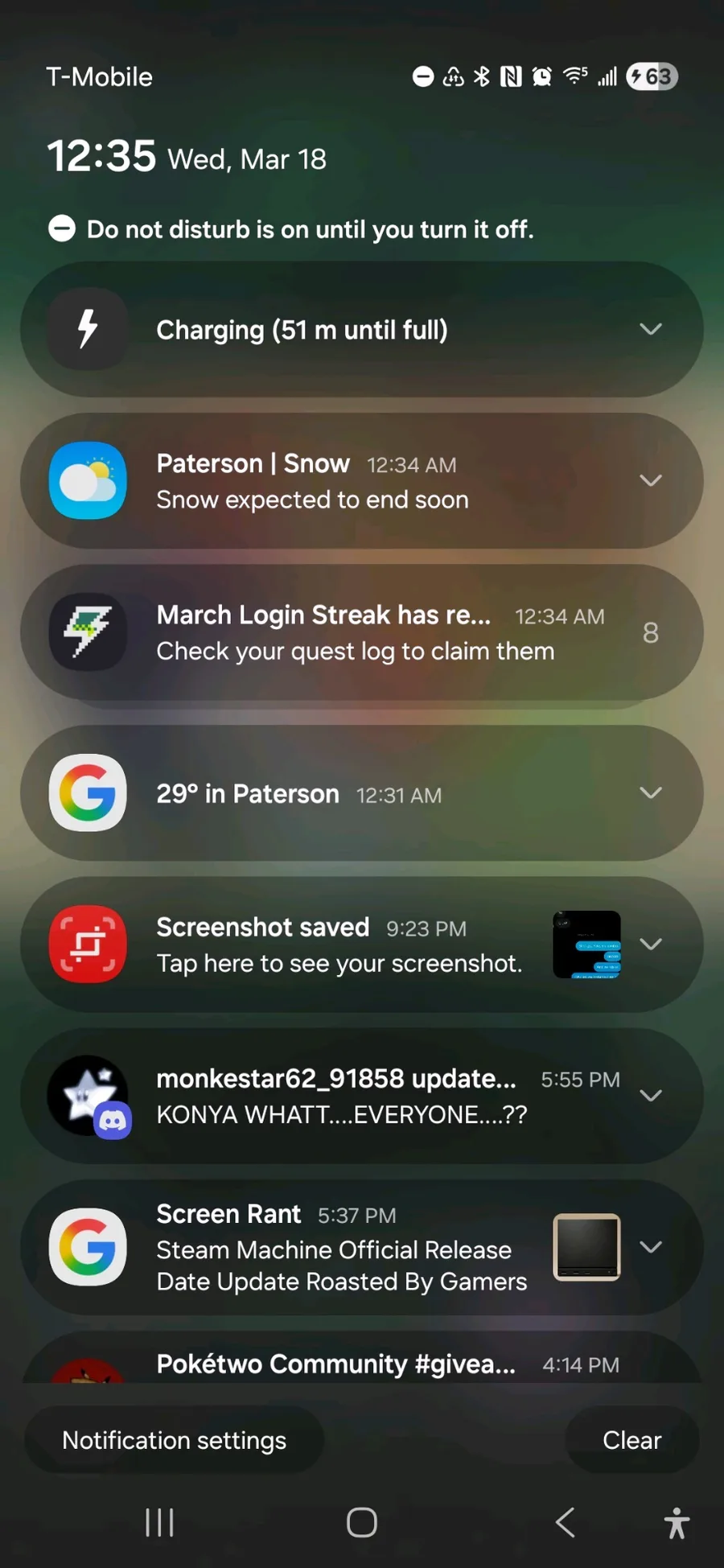This screenshot has width=724, height=1568.
Task: Open Notification settings
Action: pos(174,1440)
